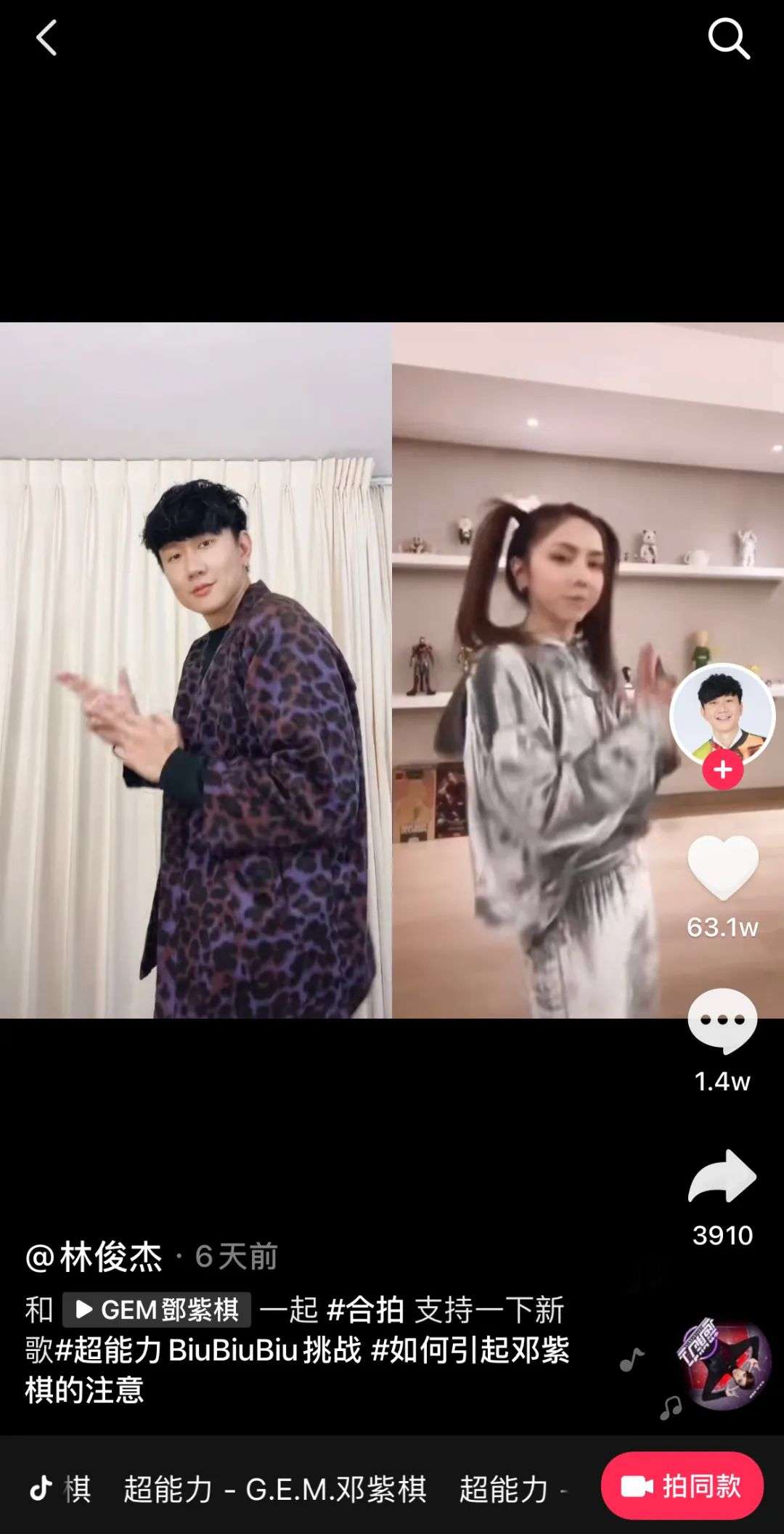Open search with the magnifier icon

(x=728, y=38)
